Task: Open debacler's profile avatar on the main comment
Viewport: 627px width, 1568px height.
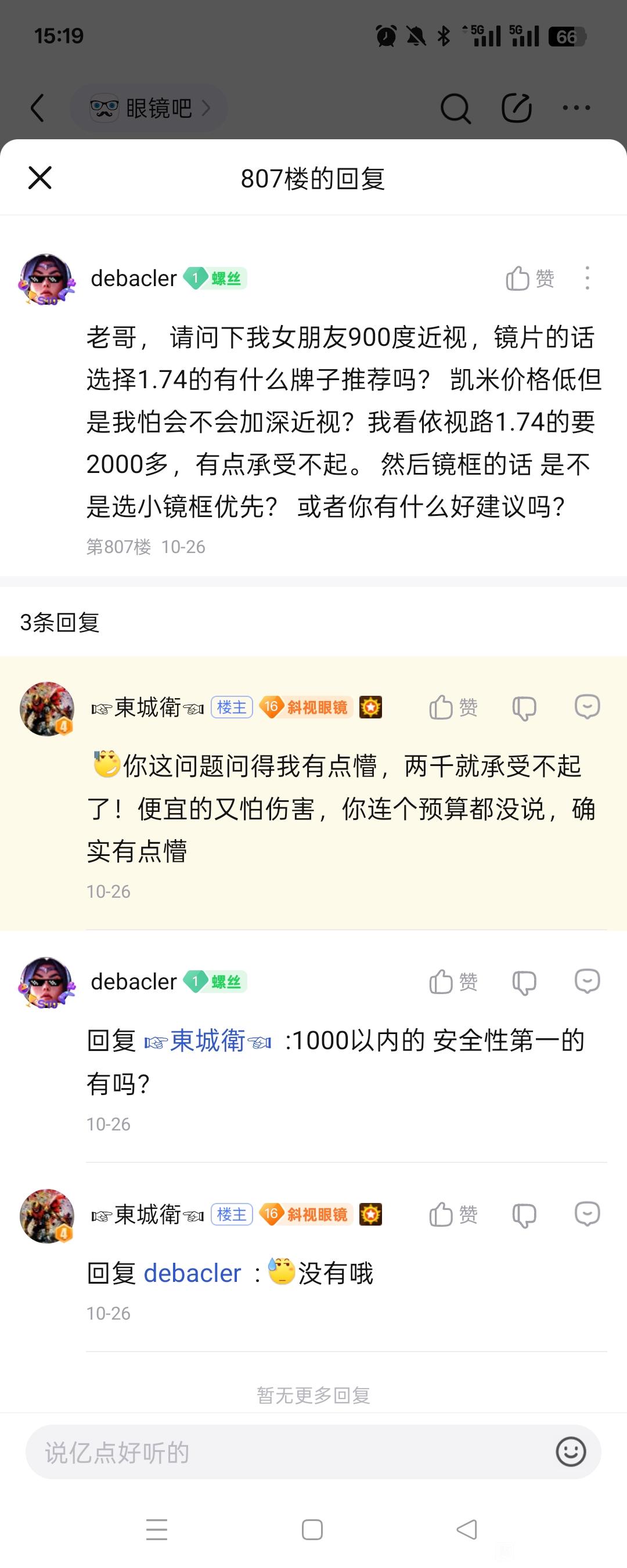Action: tap(47, 279)
